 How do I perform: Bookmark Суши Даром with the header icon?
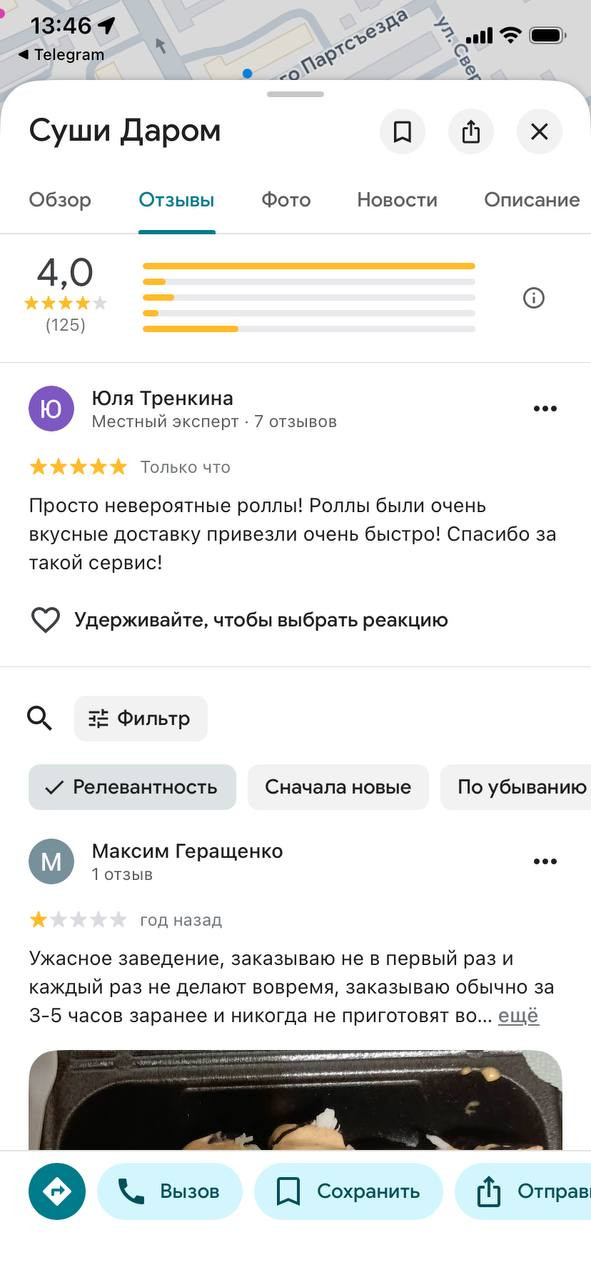pyautogui.click(x=402, y=132)
